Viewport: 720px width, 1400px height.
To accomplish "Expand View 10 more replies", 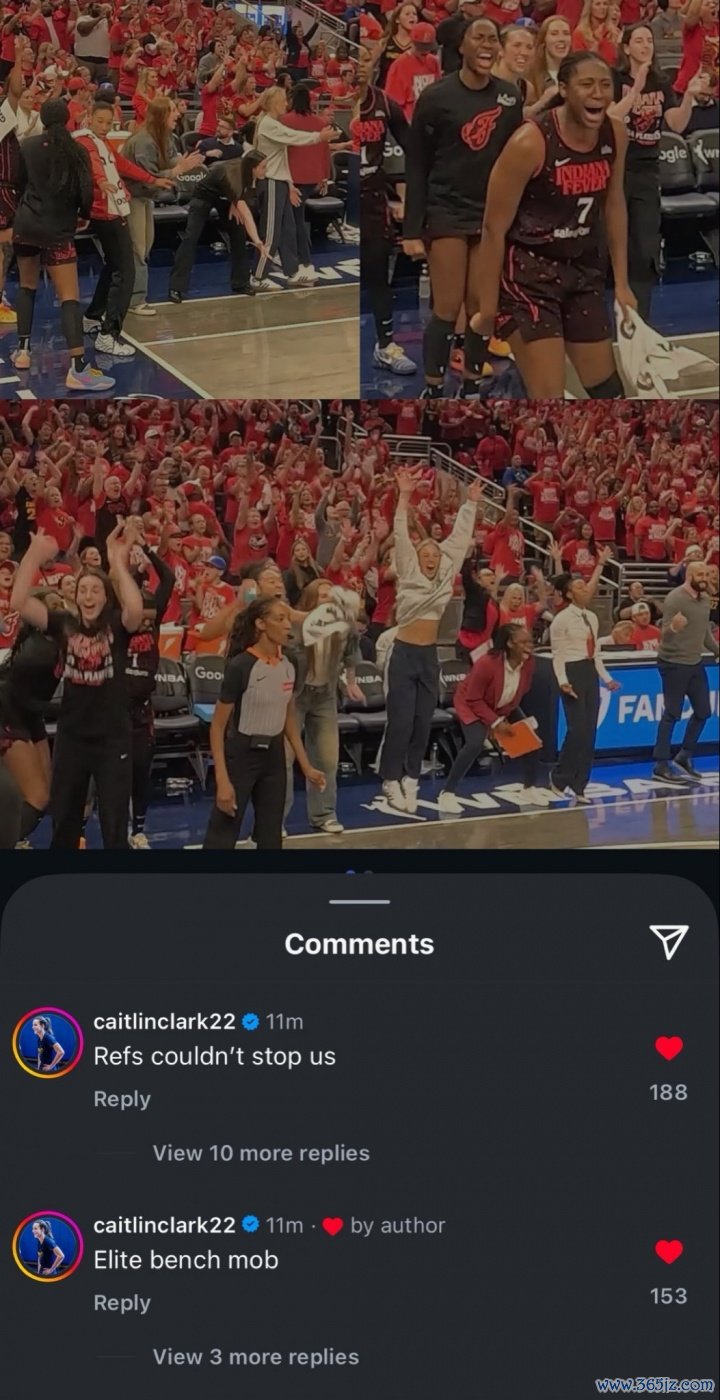I will (261, 1153).
